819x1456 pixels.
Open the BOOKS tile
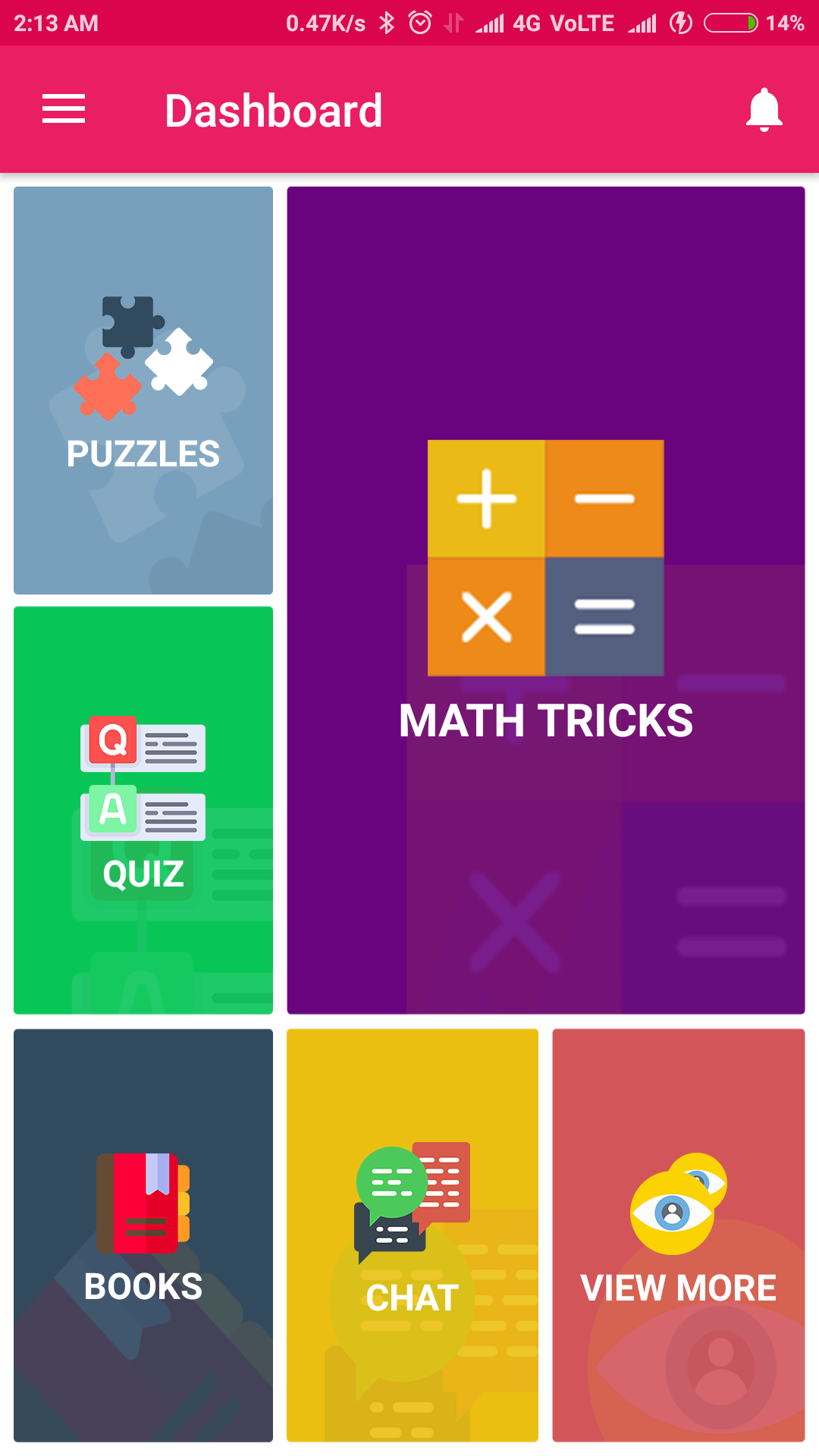point(143,1236)
